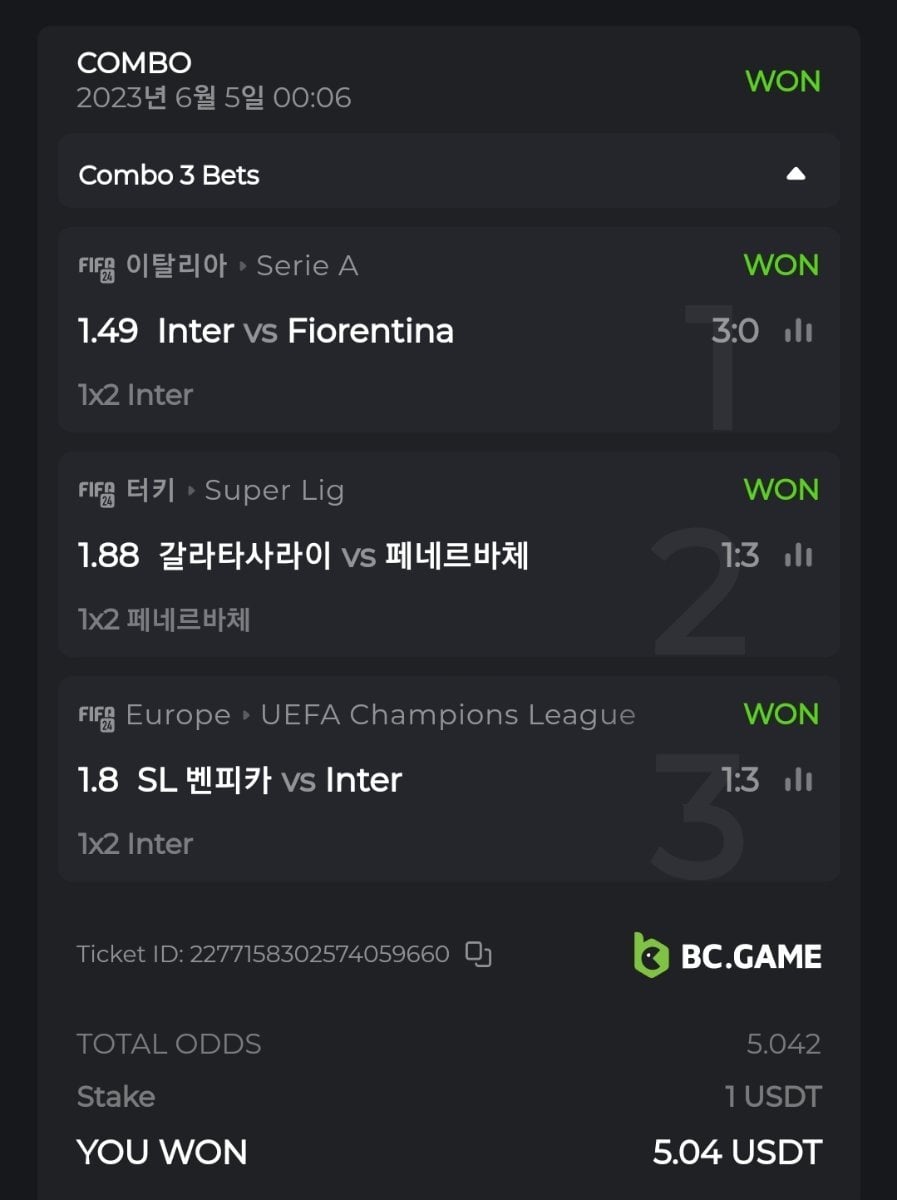The height and width of the screenshot is (1200, 897).
Task: Open stats for 갈라타사라이 vs 페네르바체
Action: click(x=798, y=555)
